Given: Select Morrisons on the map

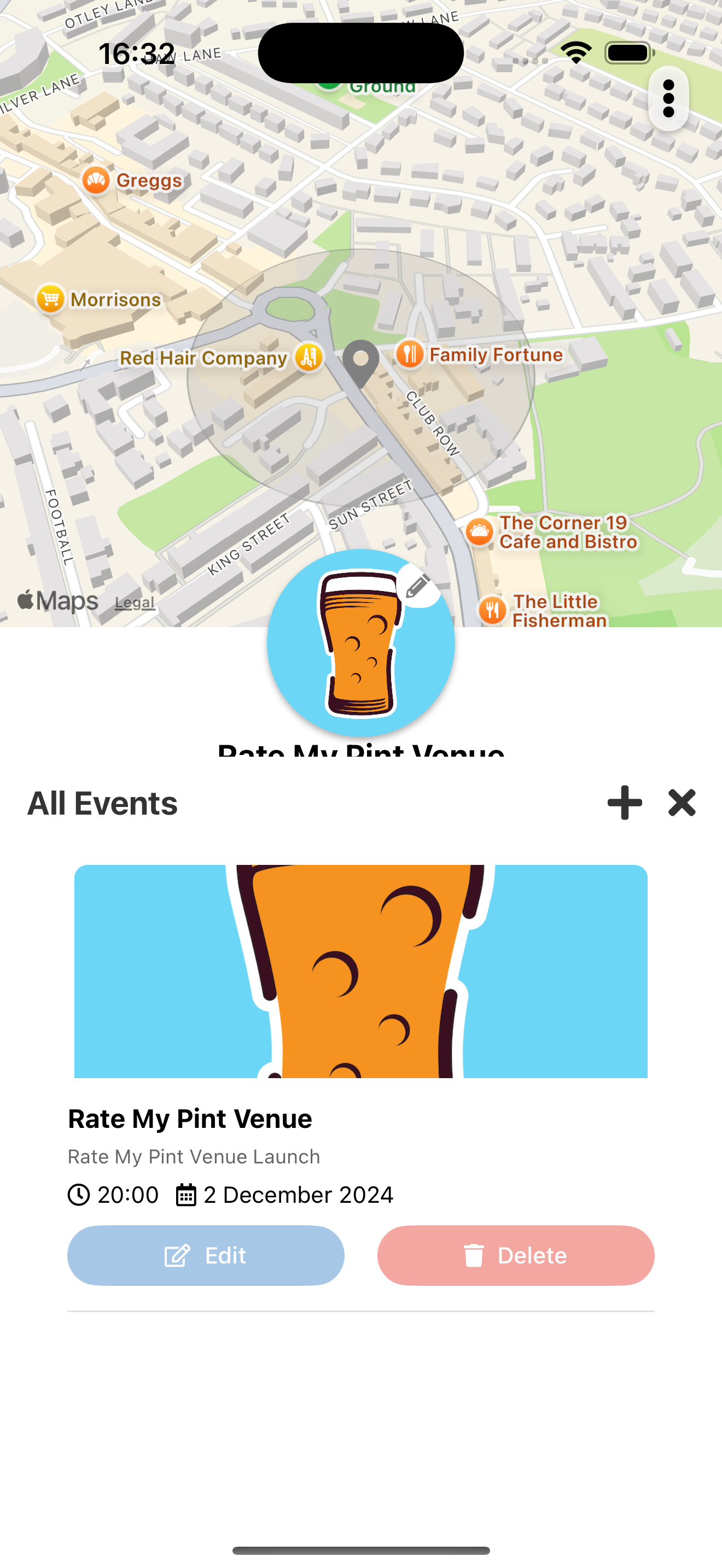Looking at the screenshot, I should 50,299.
